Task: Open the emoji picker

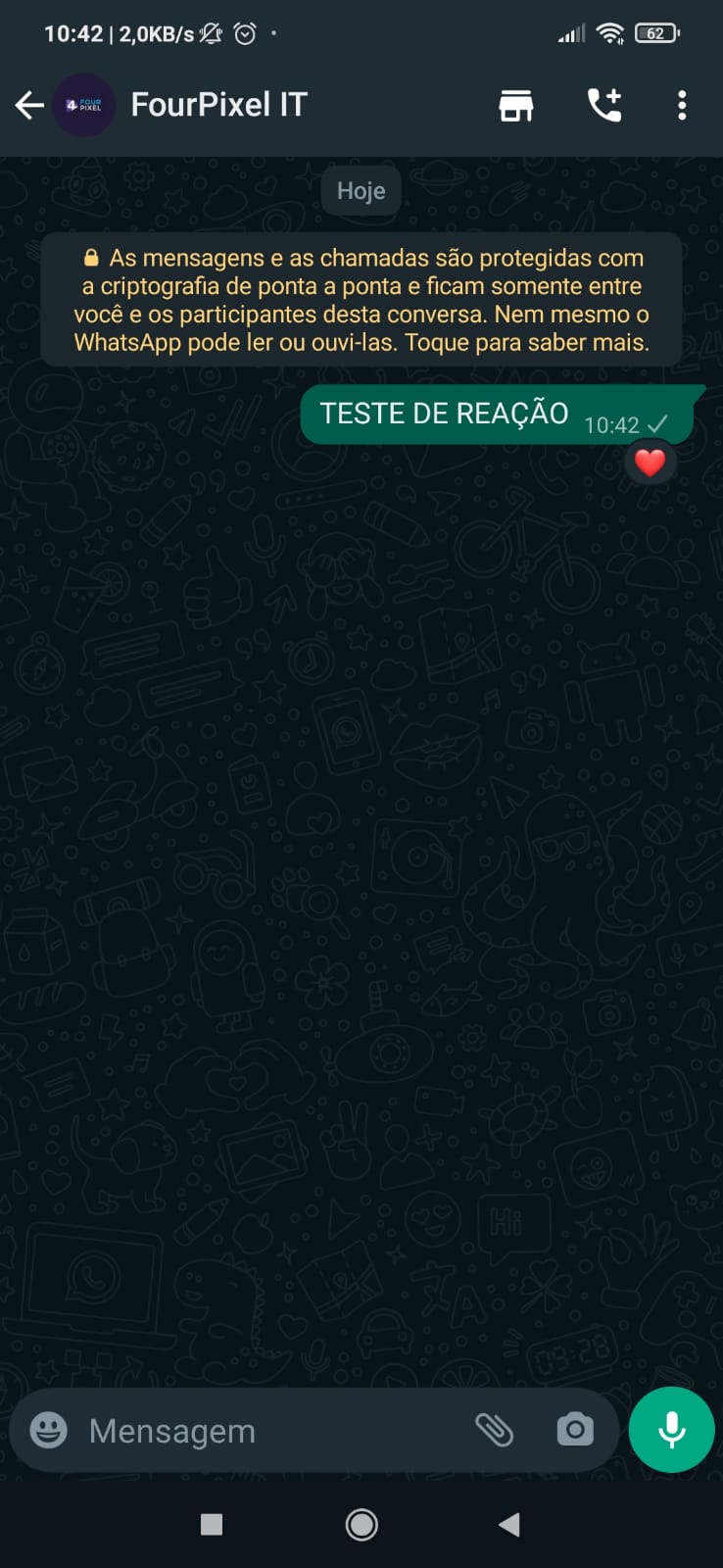Action: coord(48,1430)
